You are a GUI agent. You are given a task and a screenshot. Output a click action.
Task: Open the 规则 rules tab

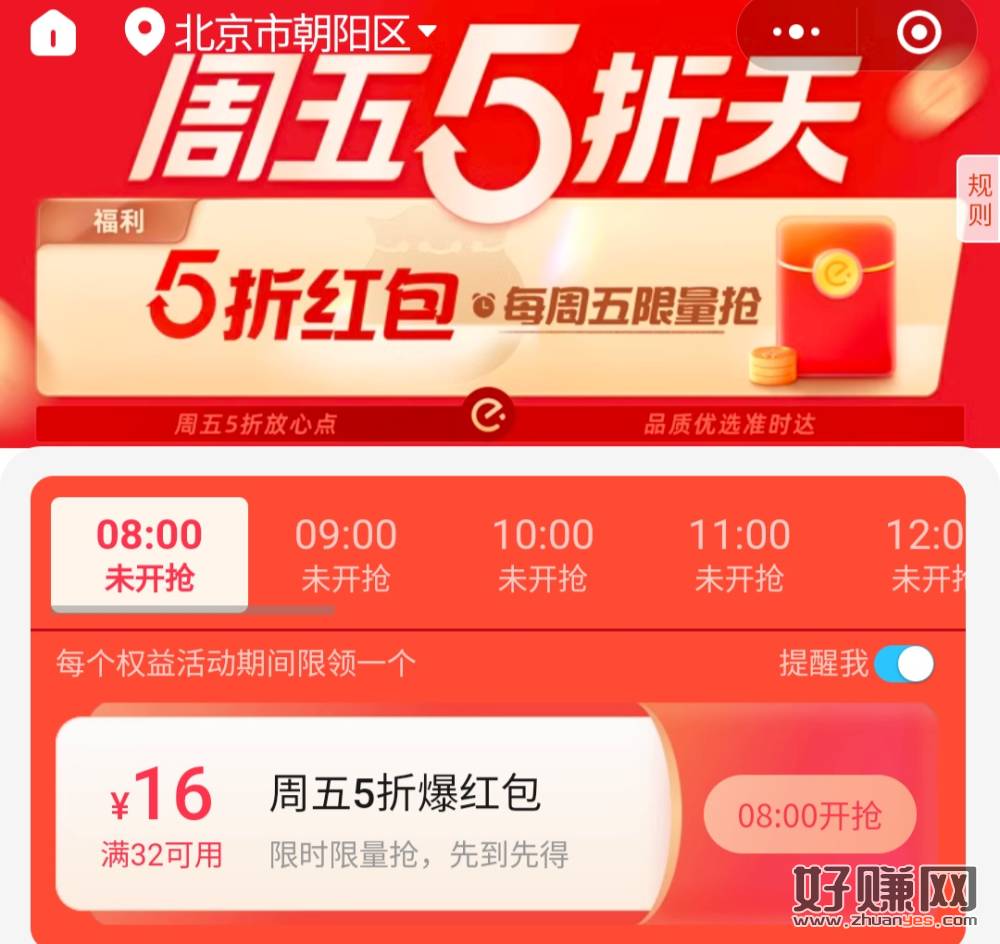[x=978, y=199]
